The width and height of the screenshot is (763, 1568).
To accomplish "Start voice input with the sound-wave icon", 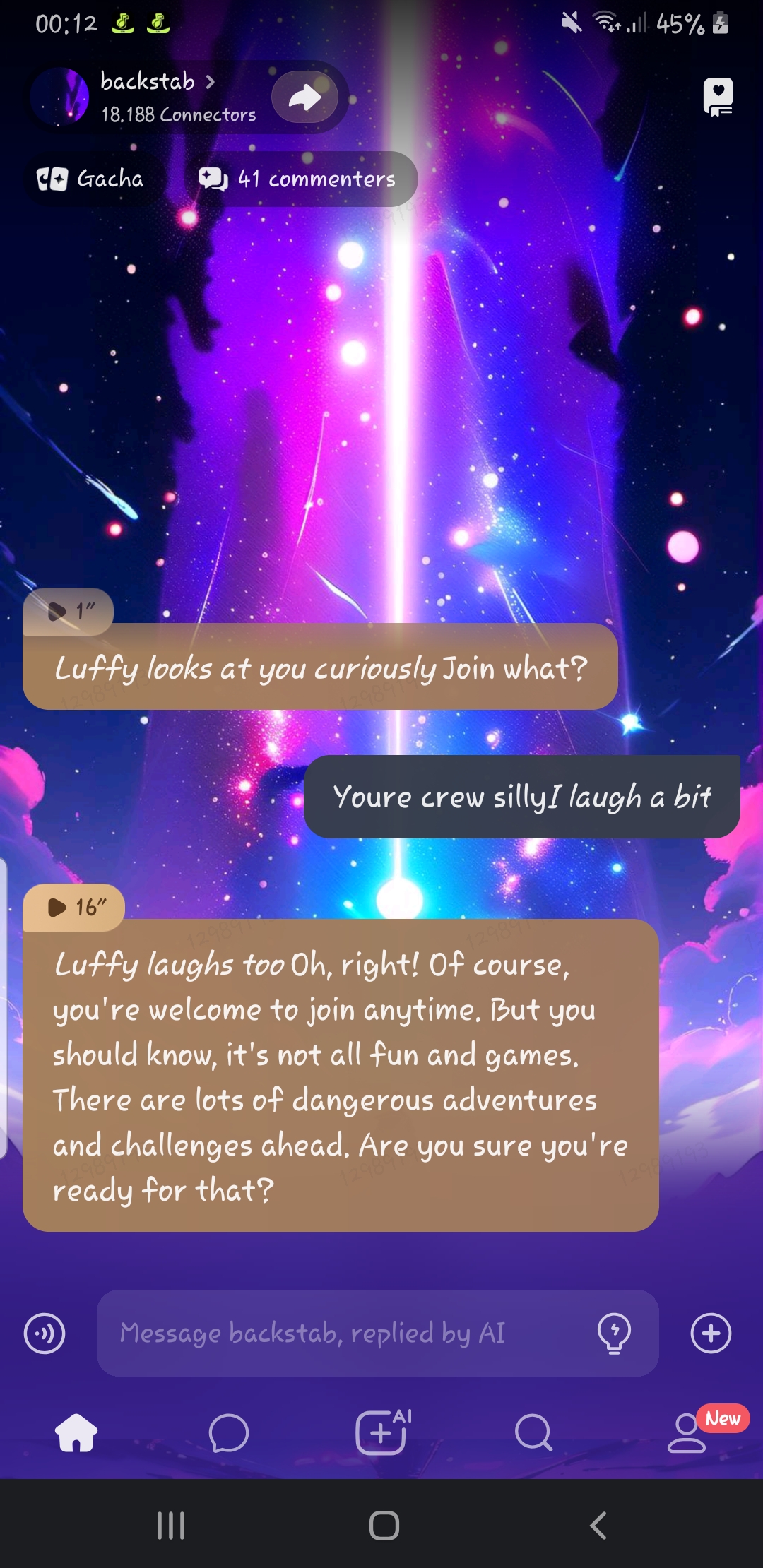I will (x=45, y=1334).
